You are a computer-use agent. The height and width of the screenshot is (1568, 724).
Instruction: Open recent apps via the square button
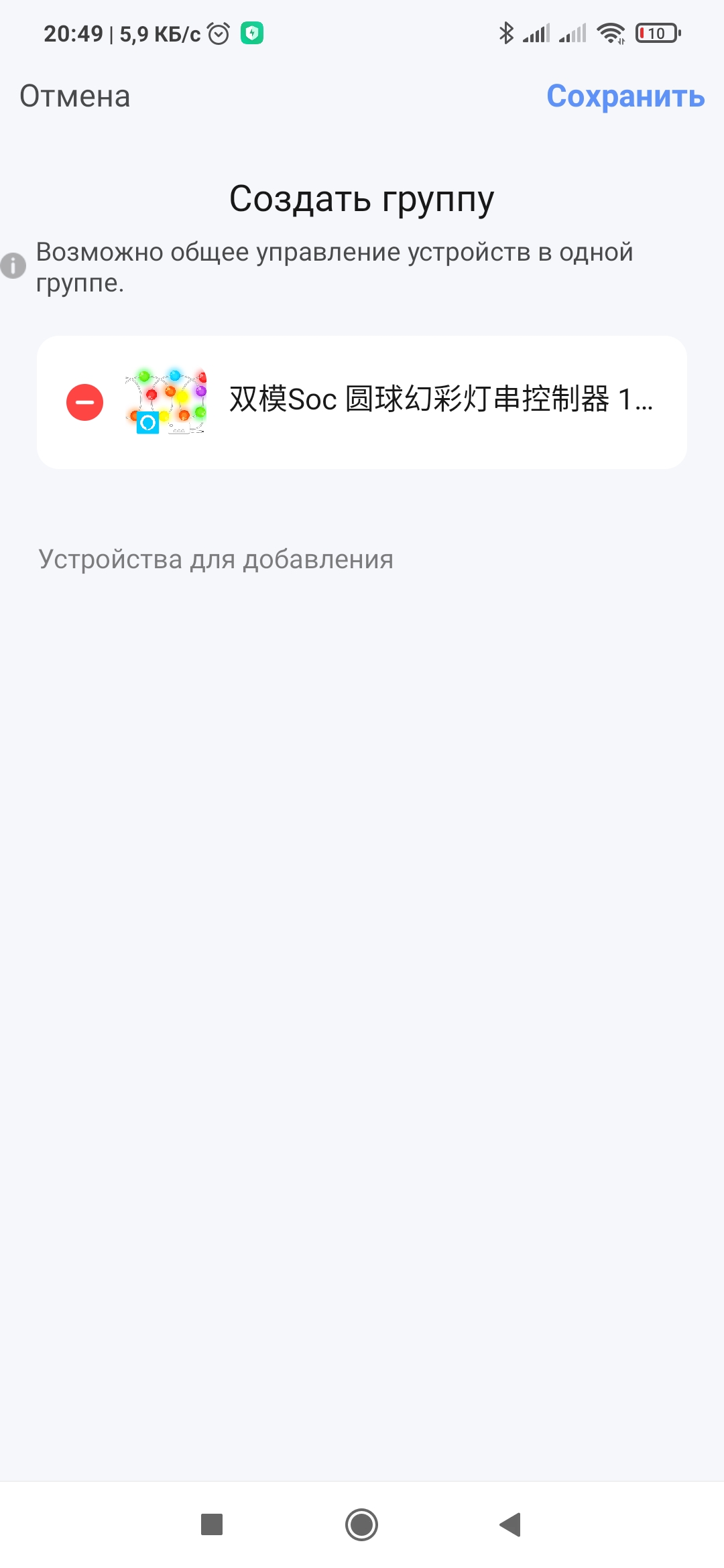pos(212,1524)
